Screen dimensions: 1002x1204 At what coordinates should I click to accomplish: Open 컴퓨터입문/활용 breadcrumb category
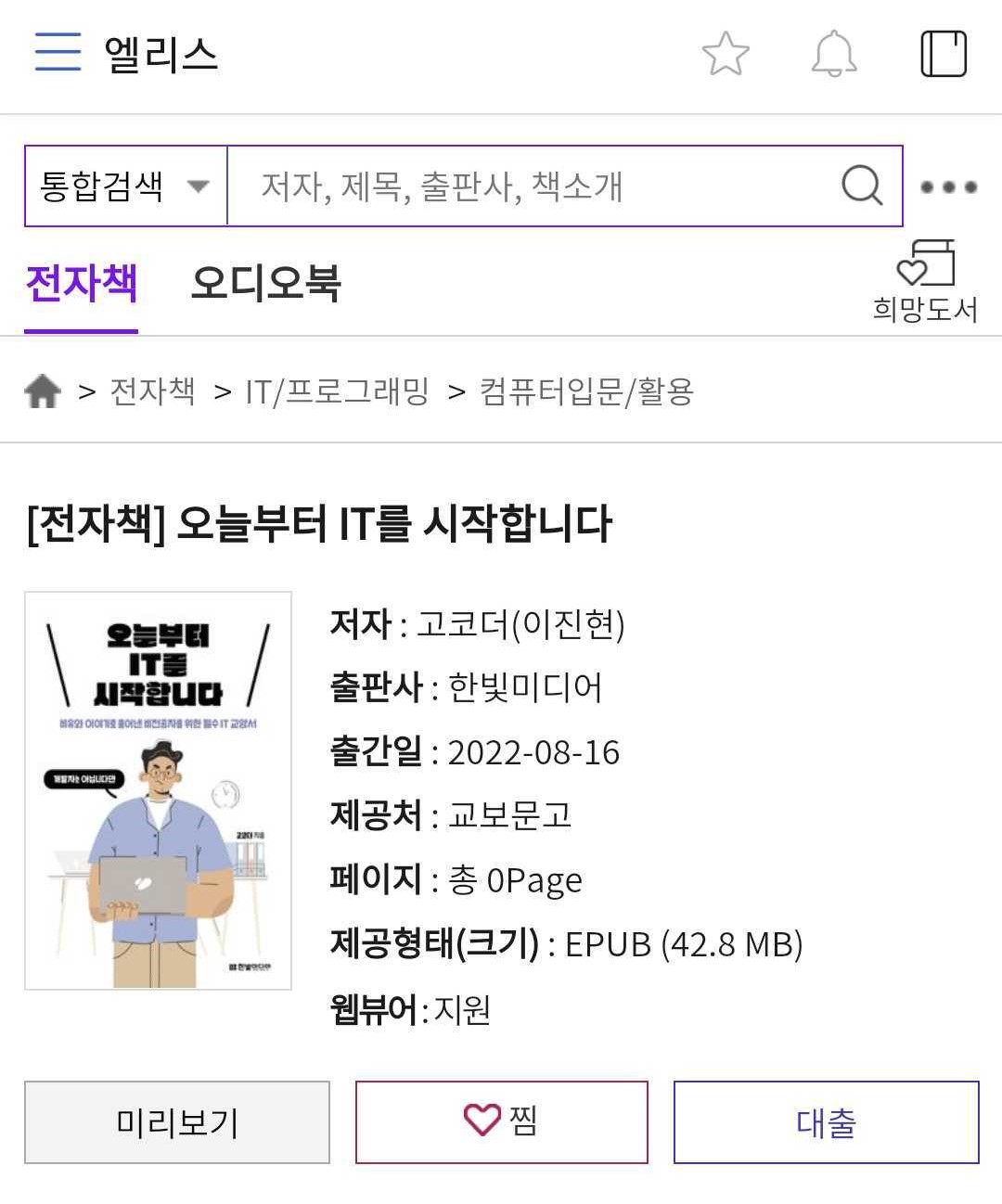point(586,391)
